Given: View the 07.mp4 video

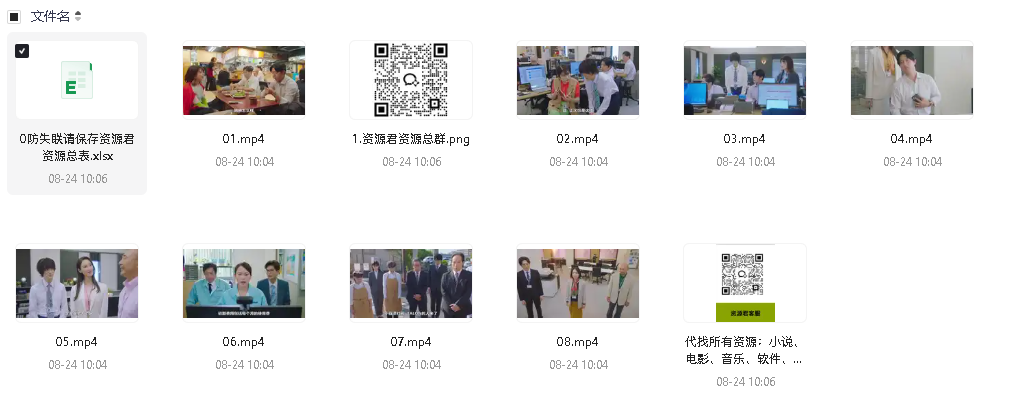Looking at the screenshot, I should (x=411, y=284).
